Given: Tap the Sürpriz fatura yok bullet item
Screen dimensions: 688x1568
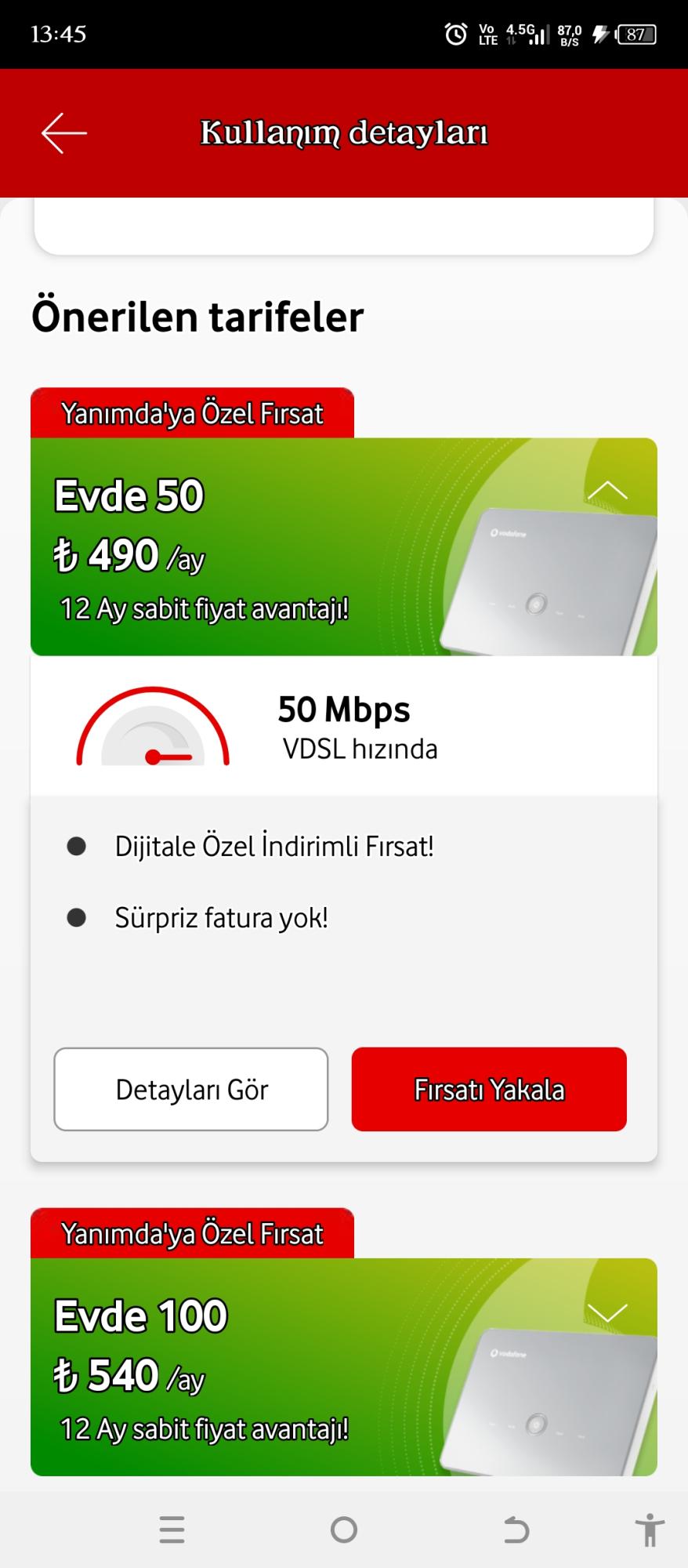Looking at the screenshot, I should pos(222,917).
